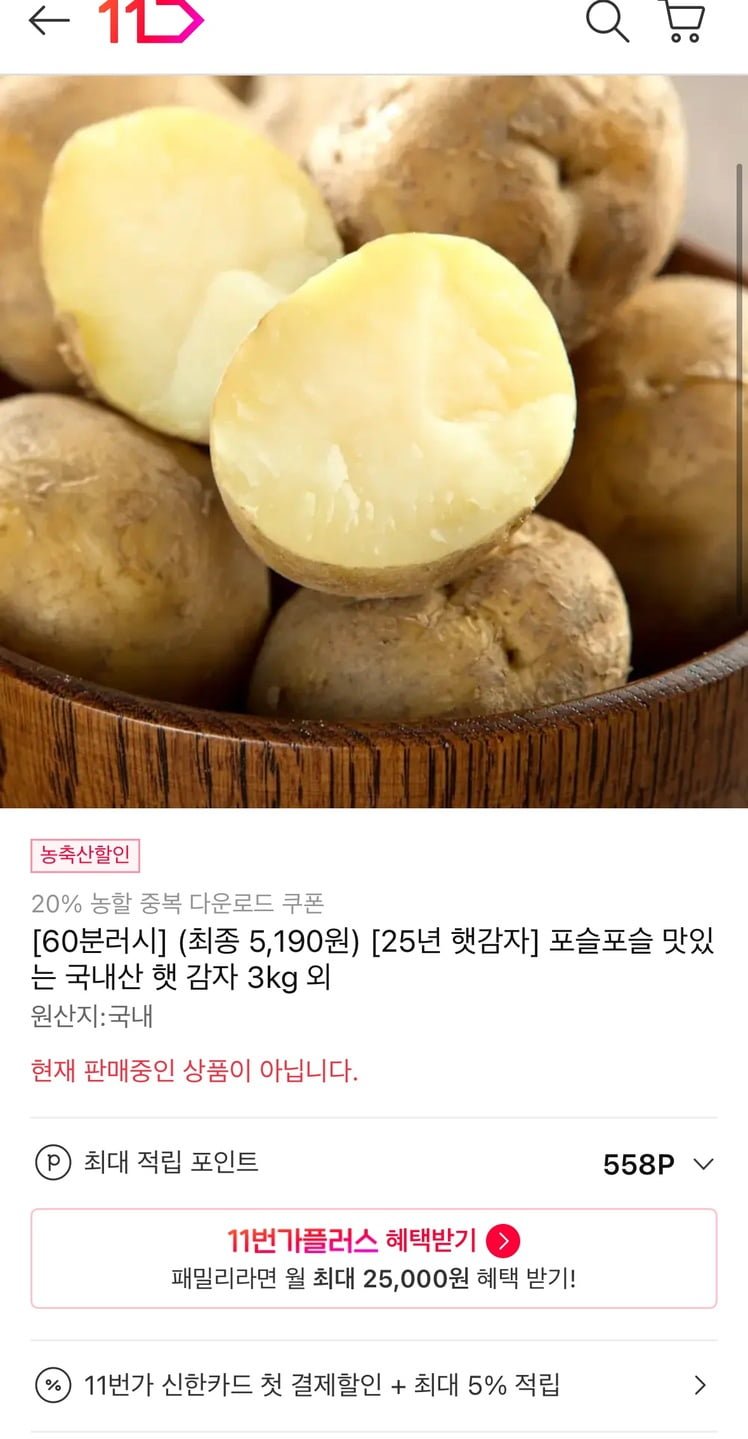
Task: Tap the 농축산할인 tag
Action: [85, 855]
